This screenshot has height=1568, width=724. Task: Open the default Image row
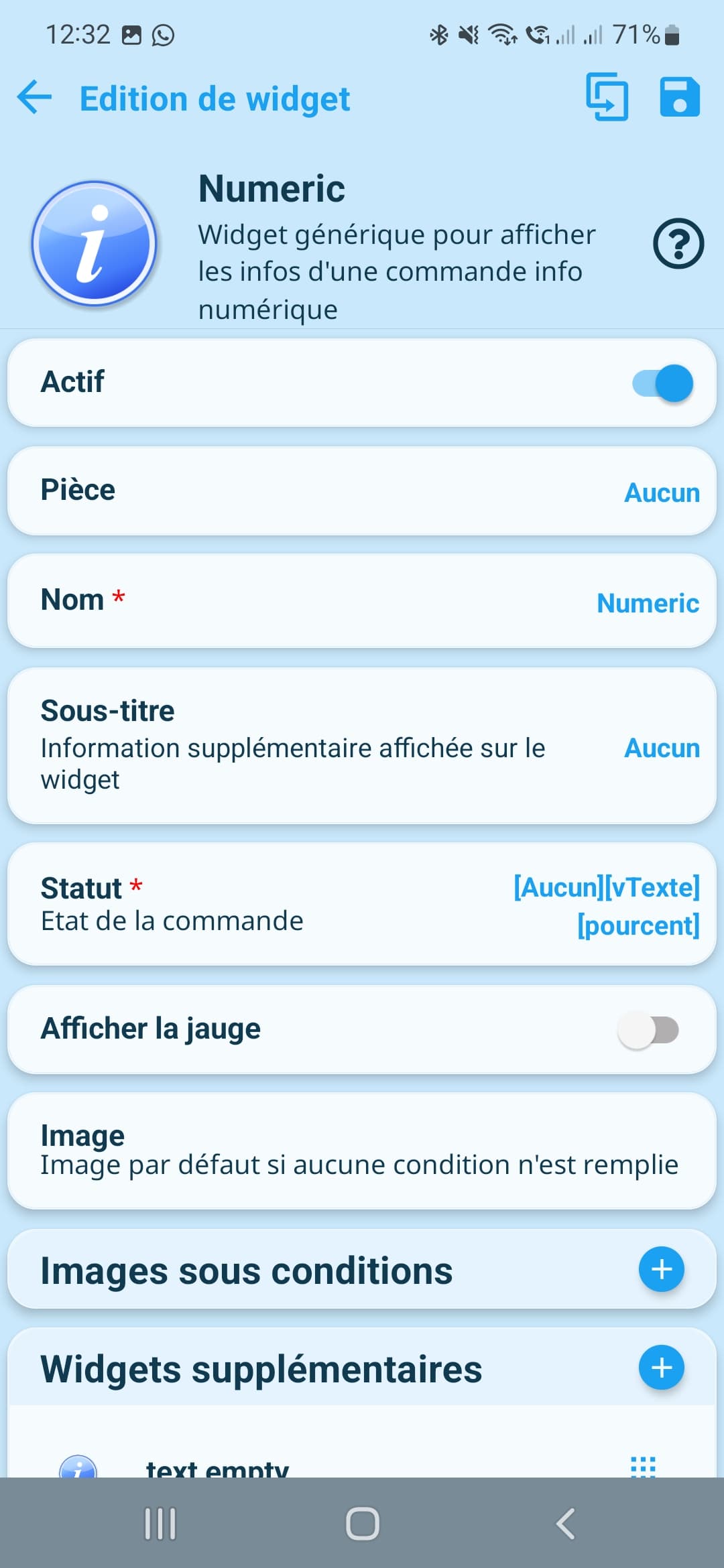[x=362, y=1151]
